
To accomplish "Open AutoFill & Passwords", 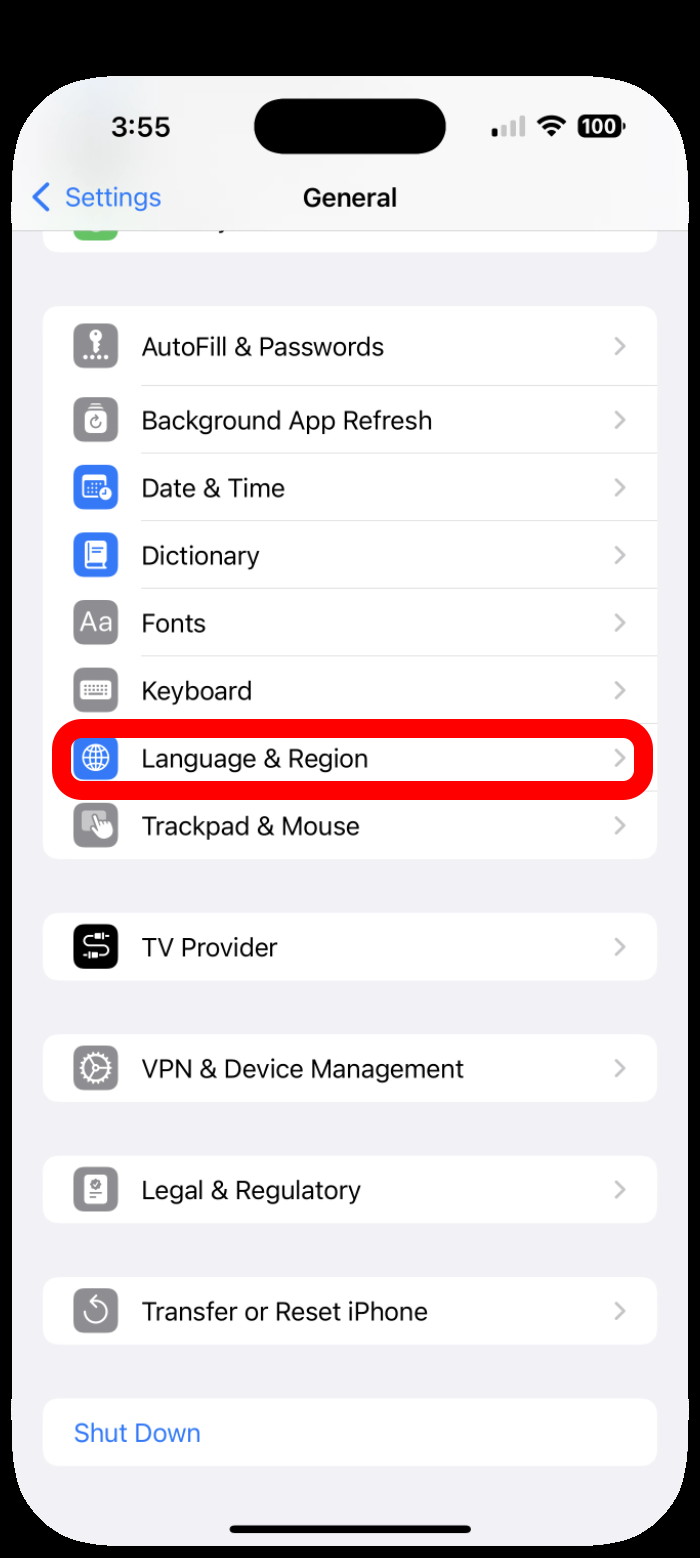I will 262,347.
